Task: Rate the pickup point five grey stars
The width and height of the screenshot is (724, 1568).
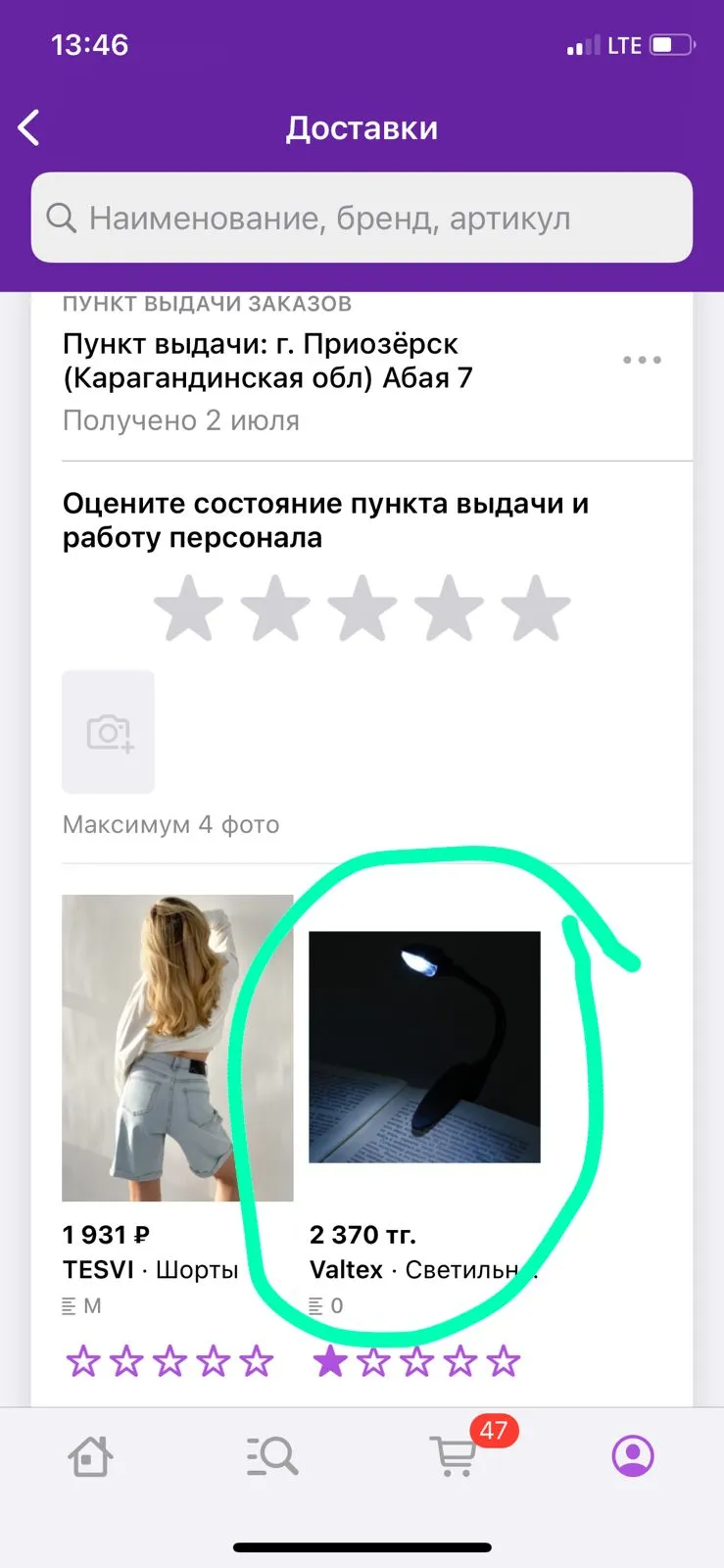Action: (x=535, y=609)
